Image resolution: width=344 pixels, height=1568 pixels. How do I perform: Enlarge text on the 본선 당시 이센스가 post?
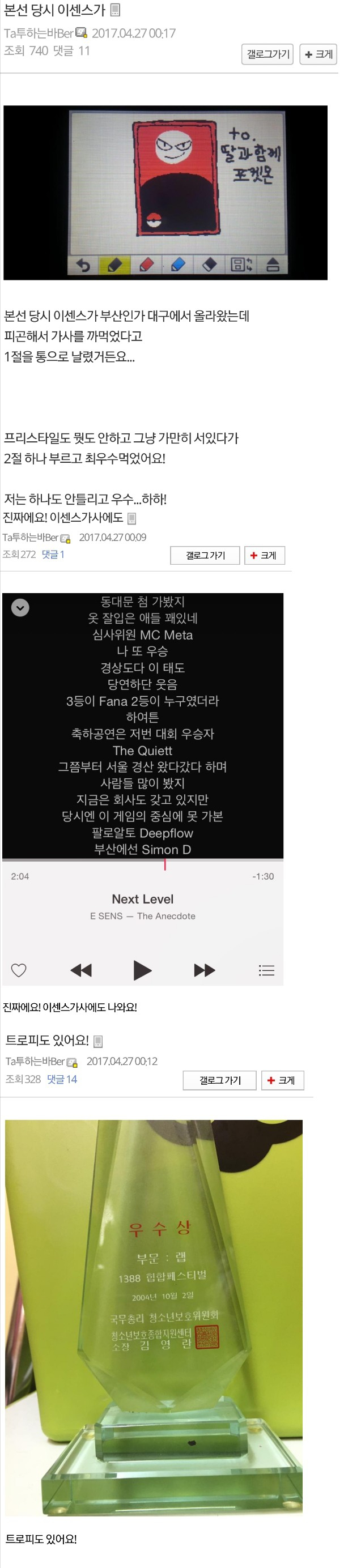click(x=318, y=54)
